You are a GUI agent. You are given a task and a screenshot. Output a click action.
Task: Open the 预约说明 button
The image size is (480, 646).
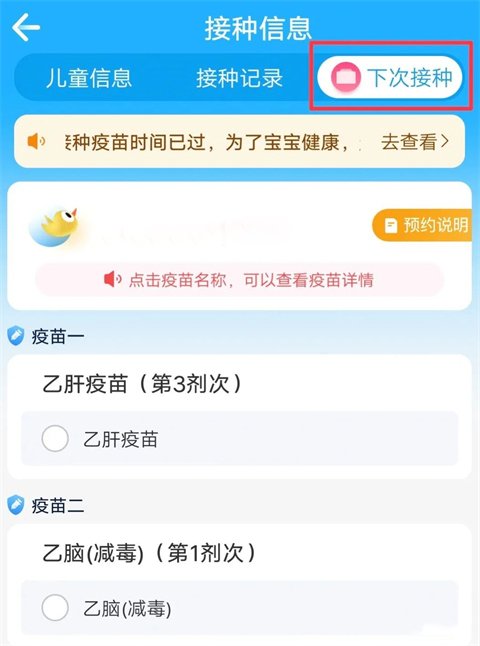[x=422, y=225]
